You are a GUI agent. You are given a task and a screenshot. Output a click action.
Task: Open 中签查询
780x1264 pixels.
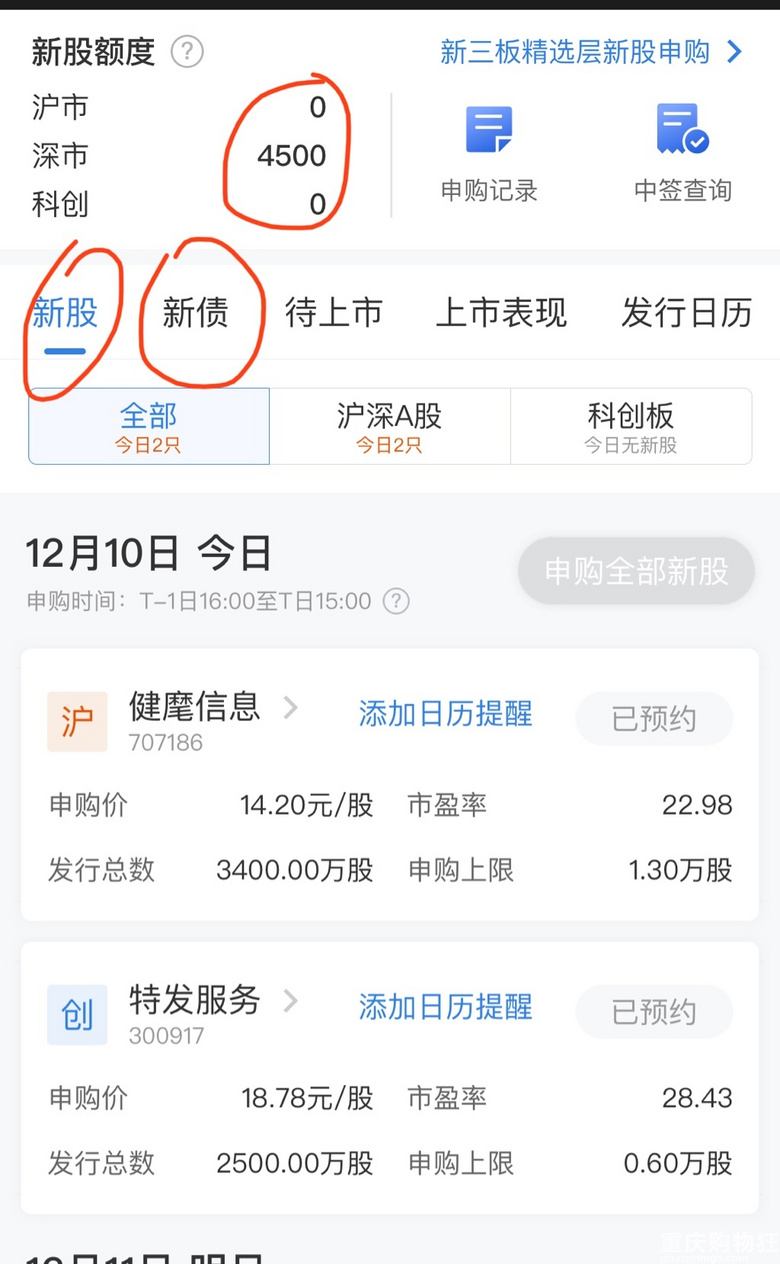683,155
